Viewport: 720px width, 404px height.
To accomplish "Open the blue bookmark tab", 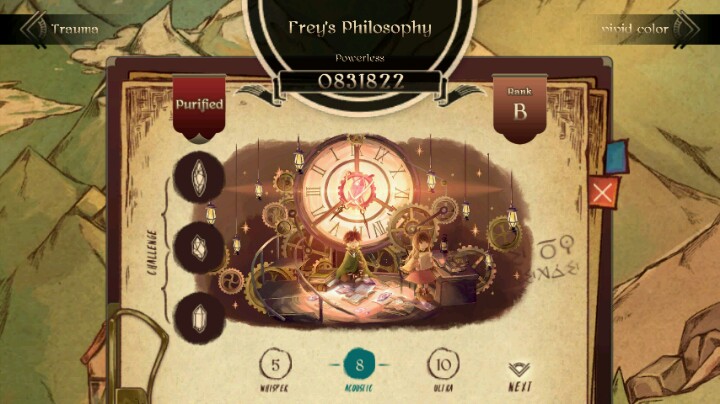I will click(x=617, y=157).
